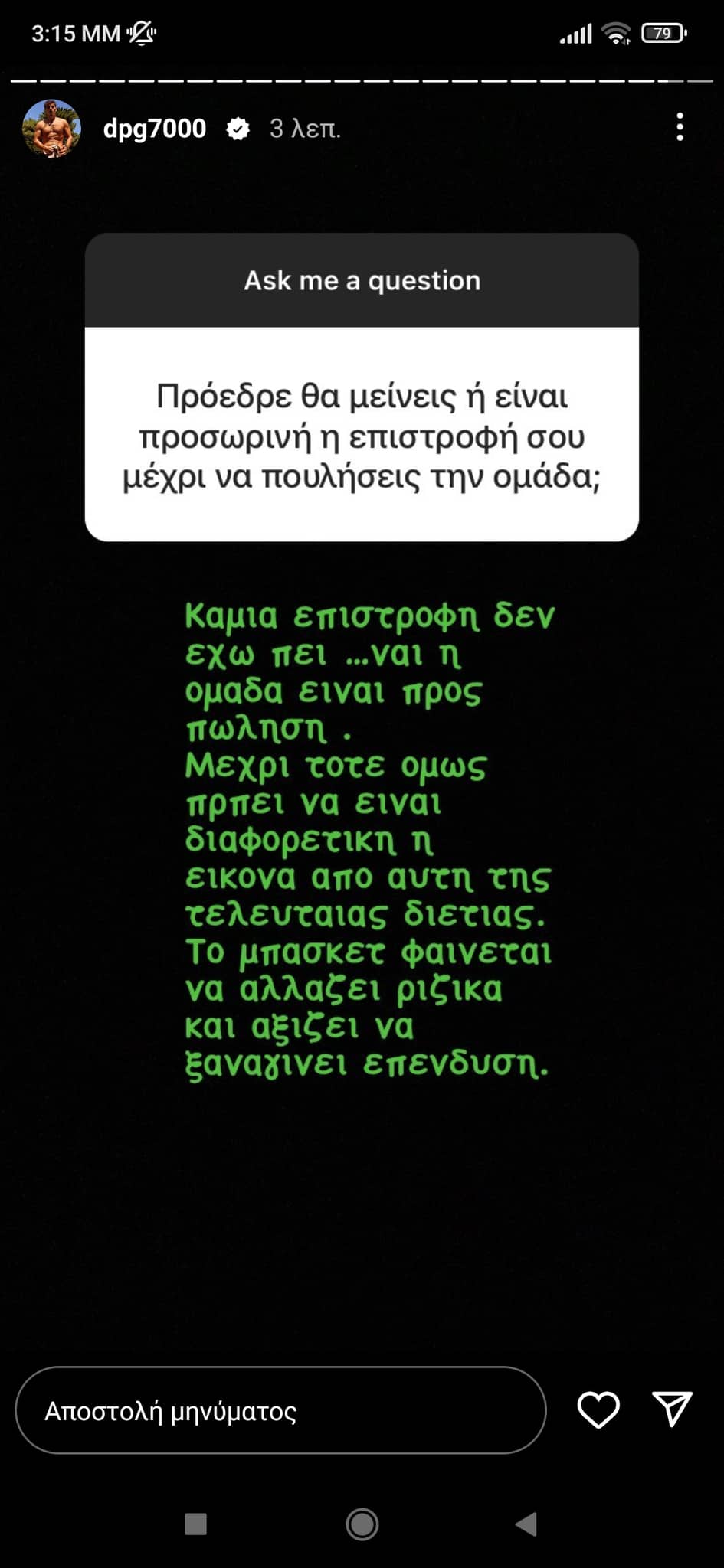This screenshot has width=724, height=1568.
Task: Open the story overflow menu
Action: coord(680,127)
